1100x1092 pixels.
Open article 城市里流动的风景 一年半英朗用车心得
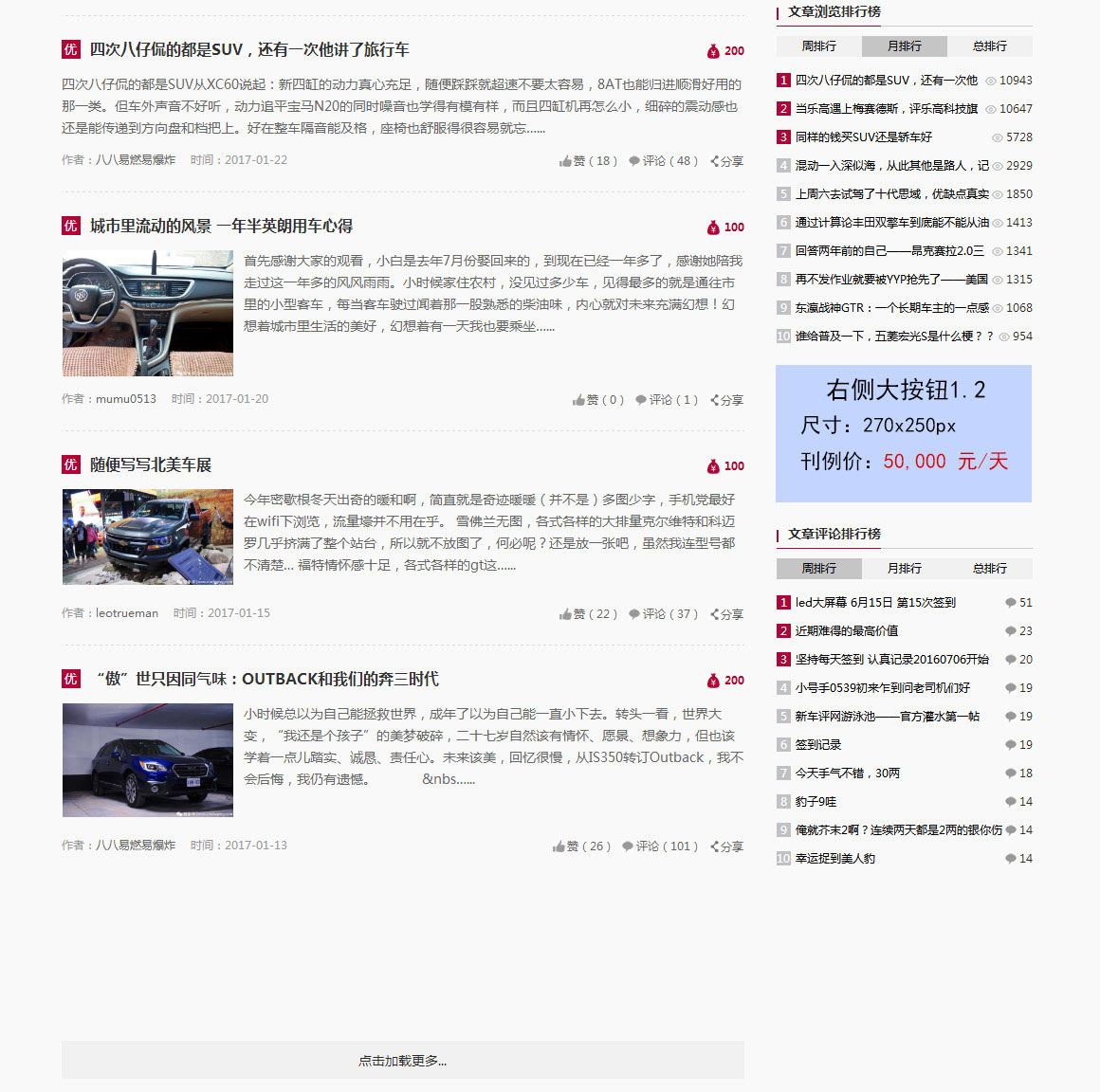[x=221, y=227]
